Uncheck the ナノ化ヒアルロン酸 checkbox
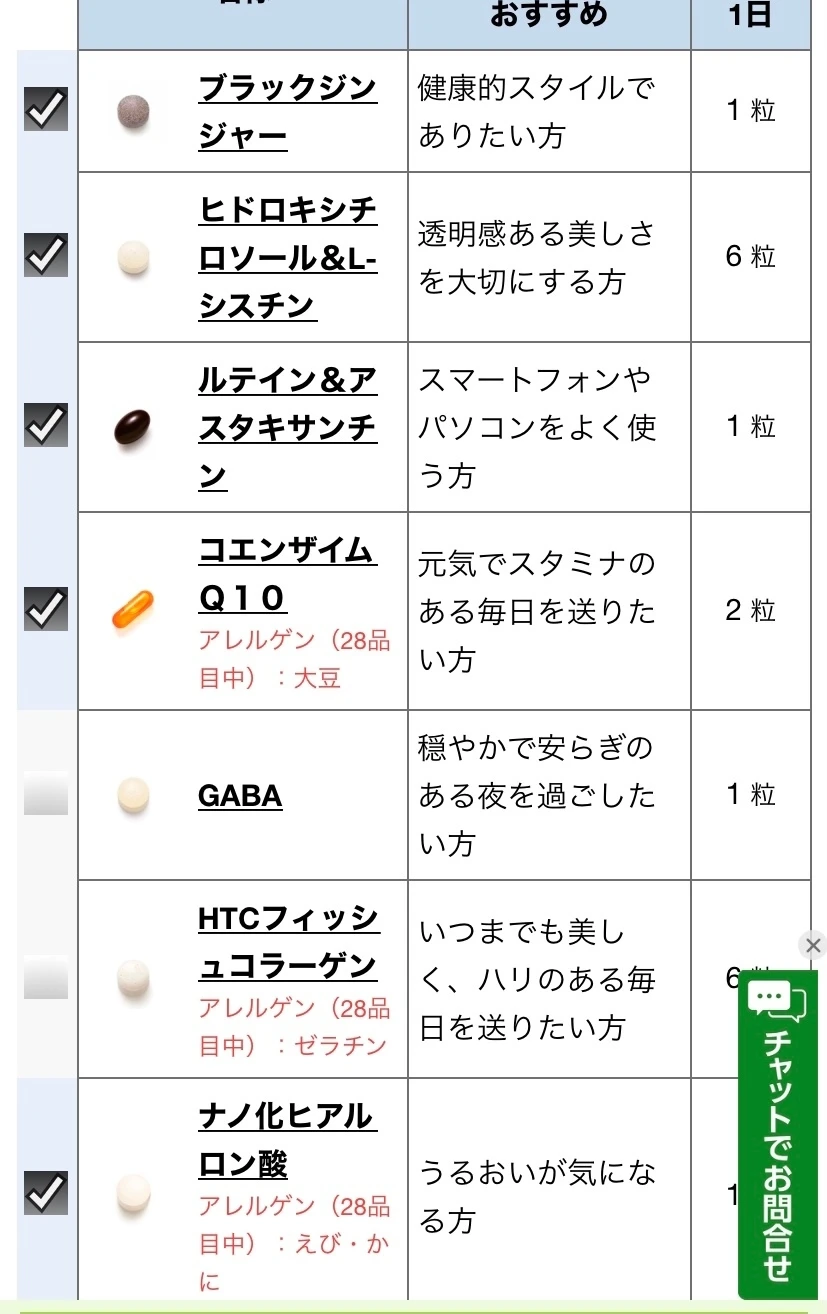Viewport: 827px width, 1314px height. click(x=46, y=1192)
